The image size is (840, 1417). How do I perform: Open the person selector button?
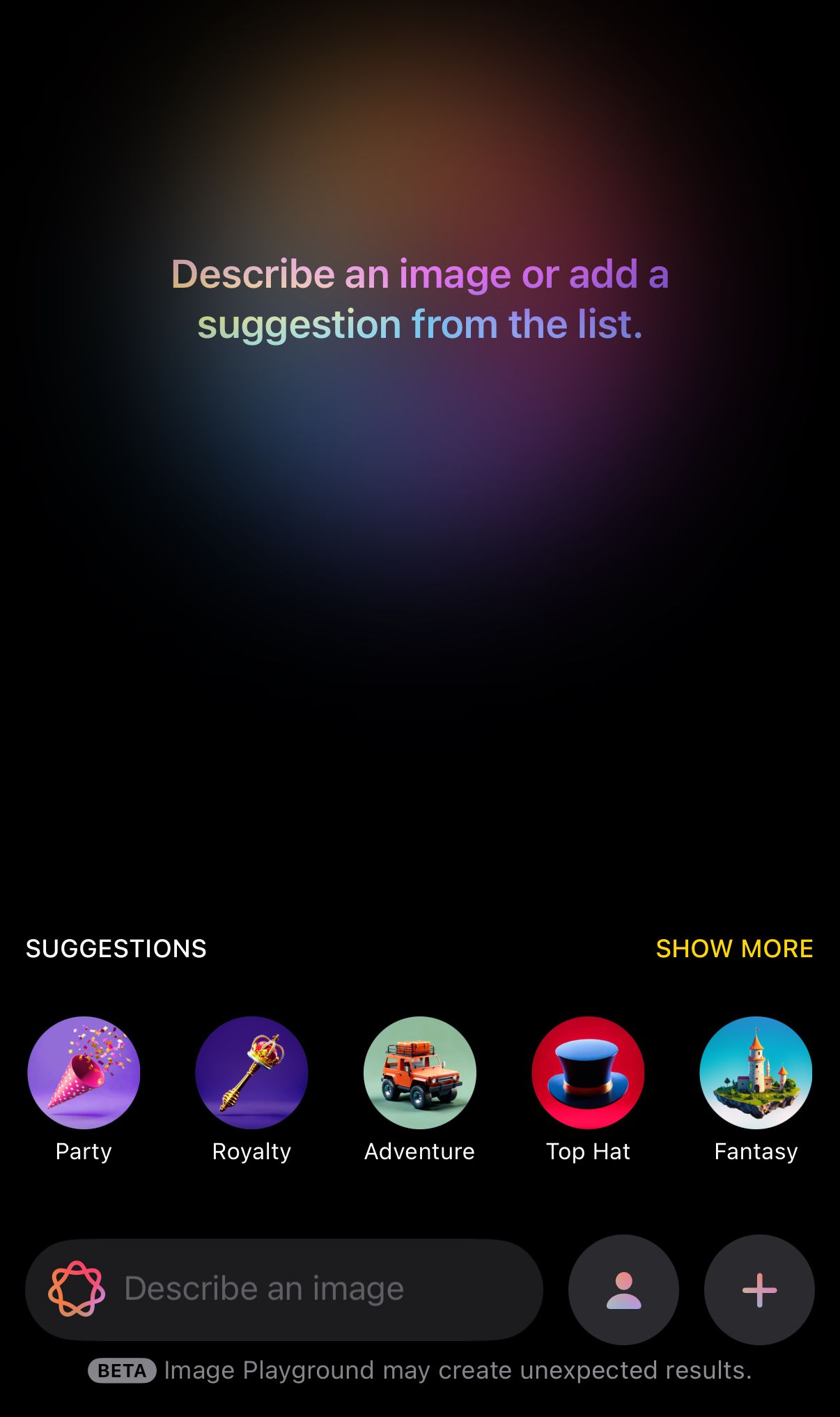(623, 1290)
